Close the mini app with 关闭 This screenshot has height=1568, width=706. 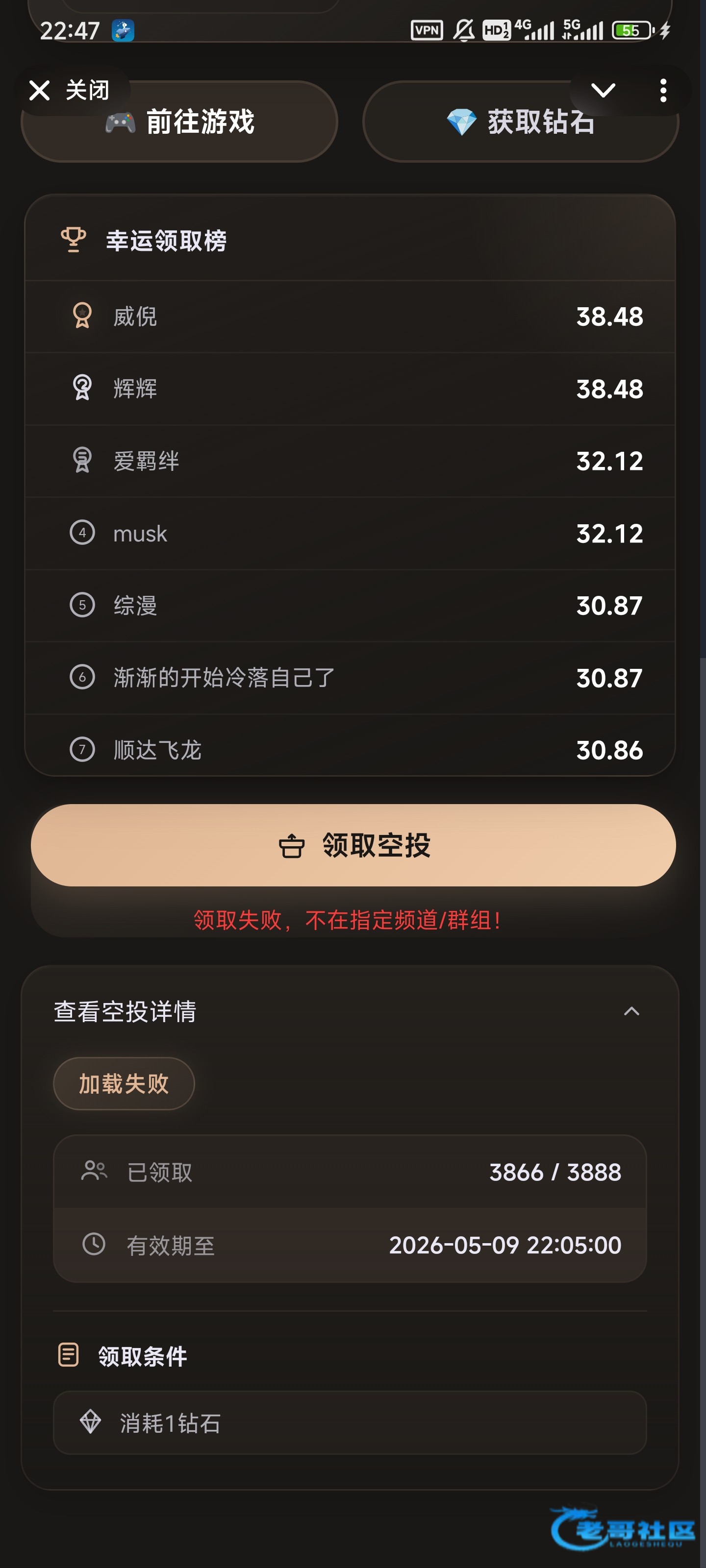(70, 91)
